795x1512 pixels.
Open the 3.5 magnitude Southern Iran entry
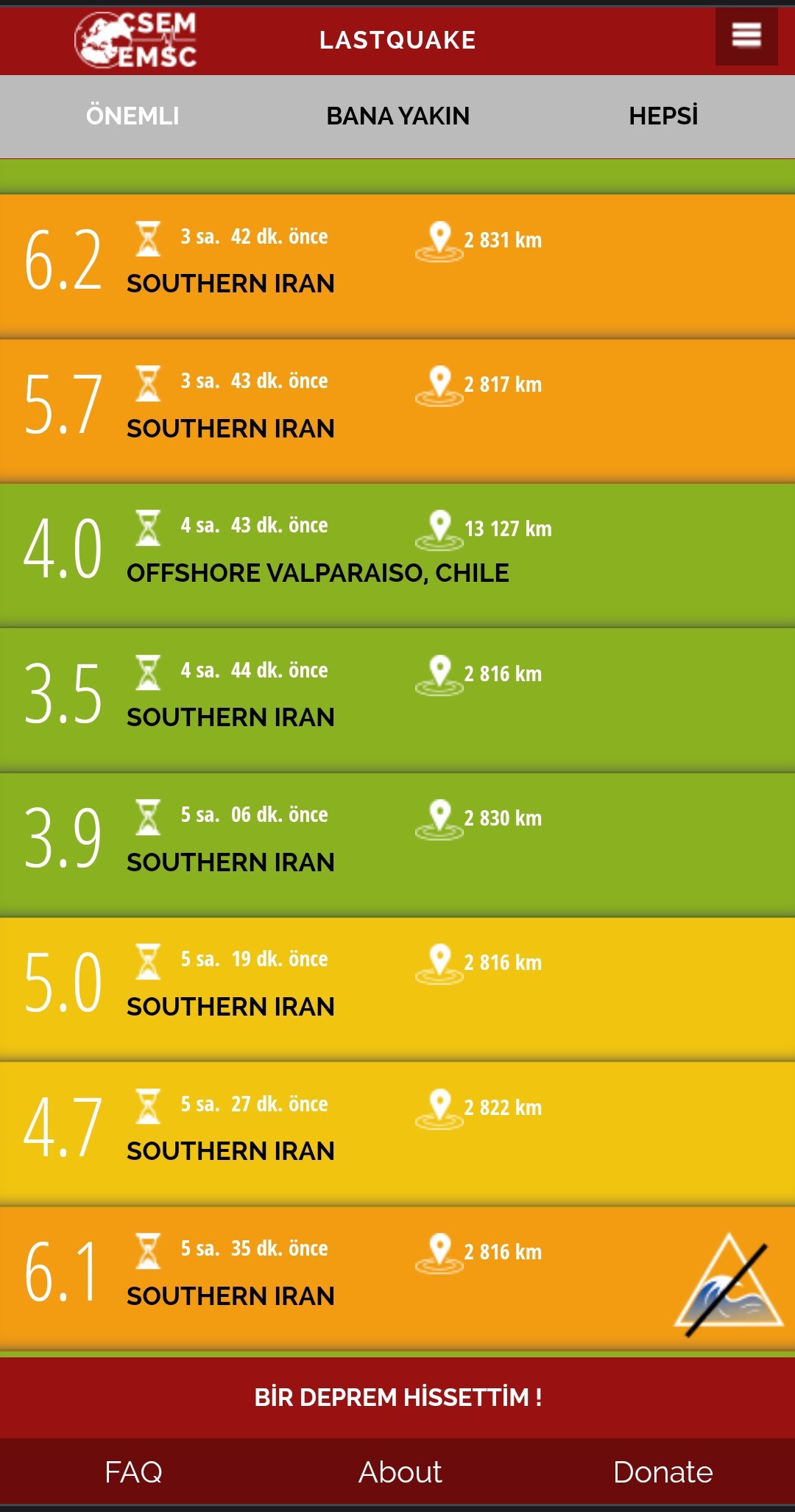point(397,699)
